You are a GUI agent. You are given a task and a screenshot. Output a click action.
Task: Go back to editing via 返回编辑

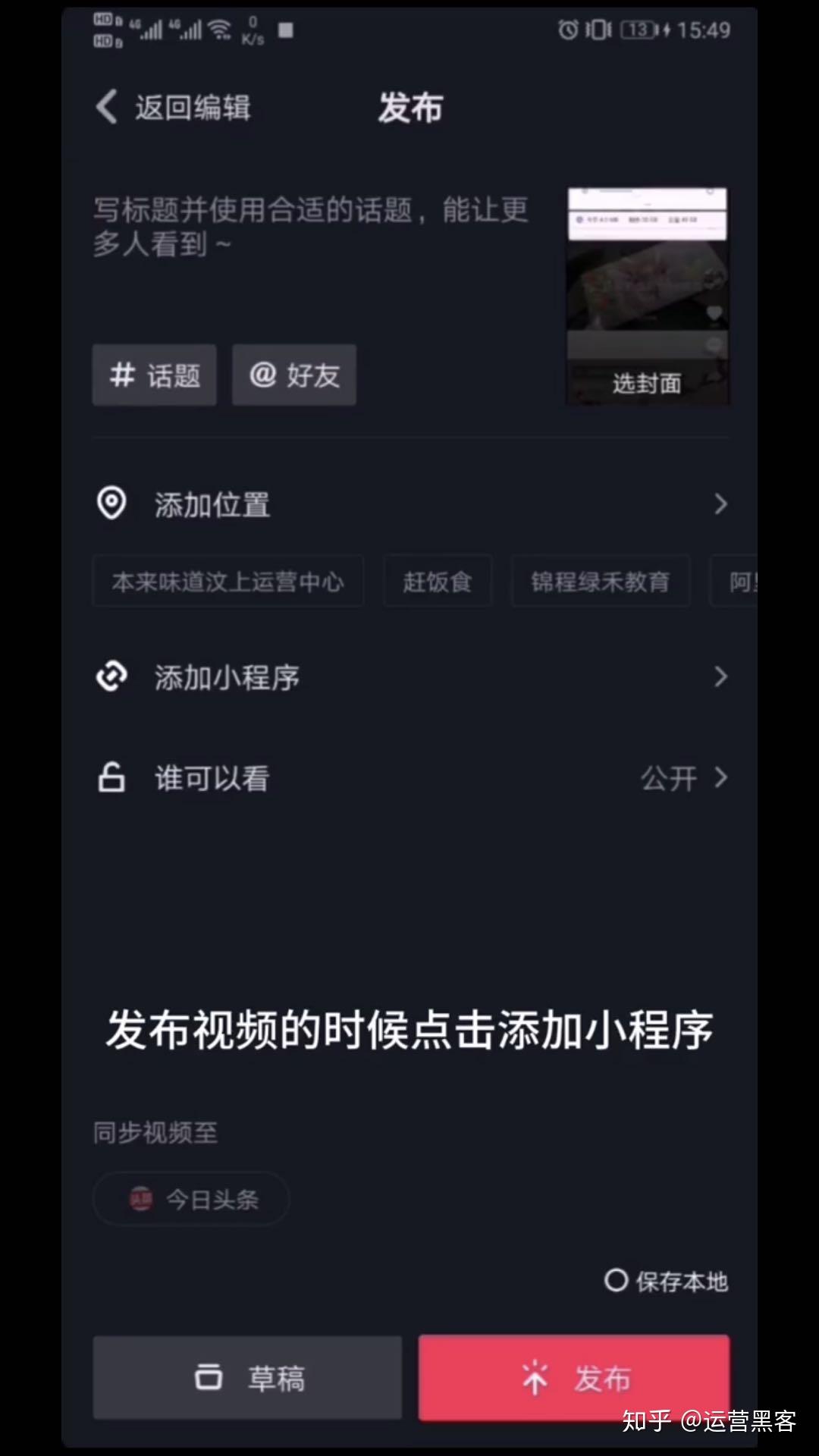174,107
